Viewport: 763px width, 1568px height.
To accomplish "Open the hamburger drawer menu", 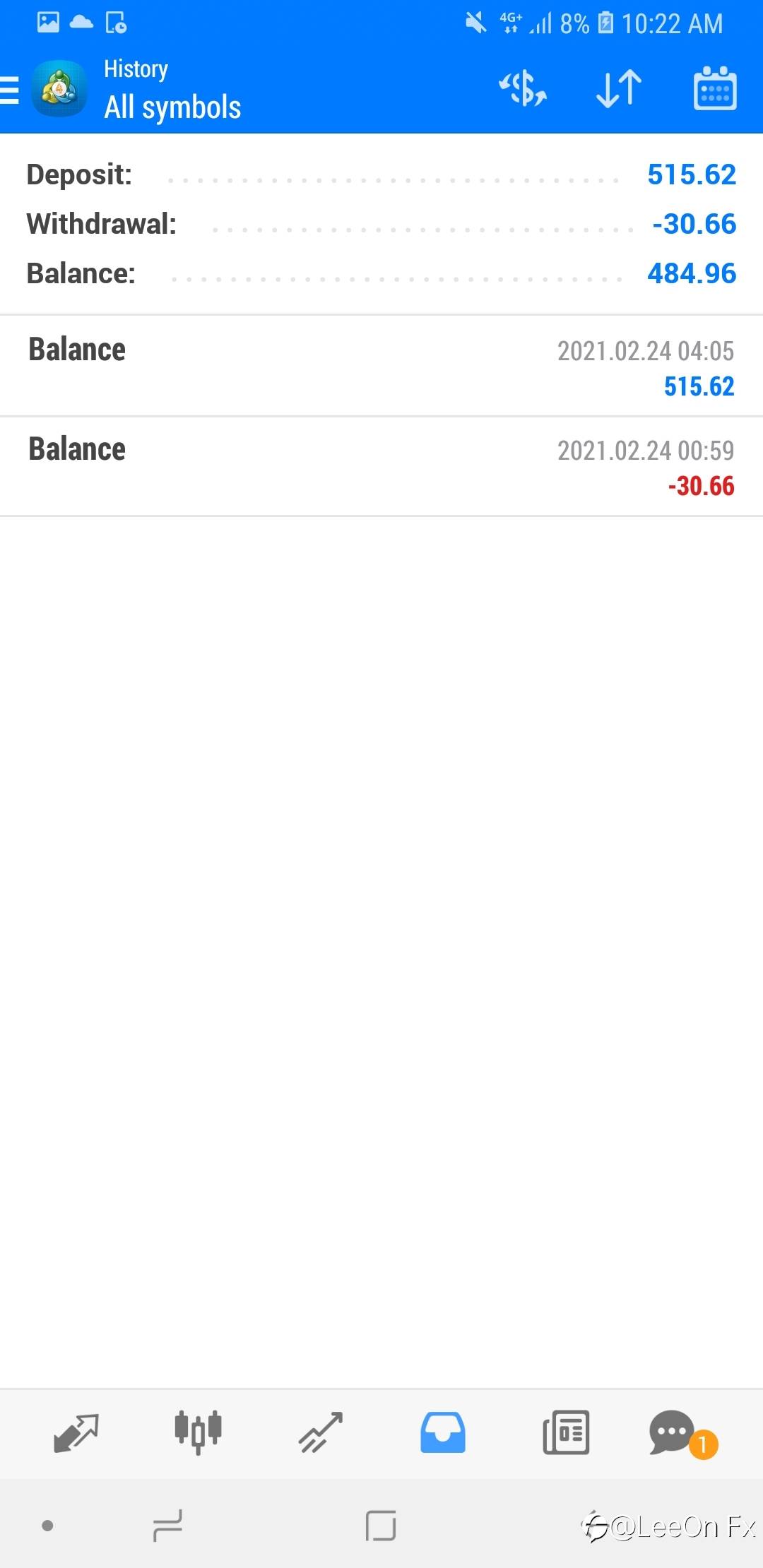I will (x=10, y=90).
